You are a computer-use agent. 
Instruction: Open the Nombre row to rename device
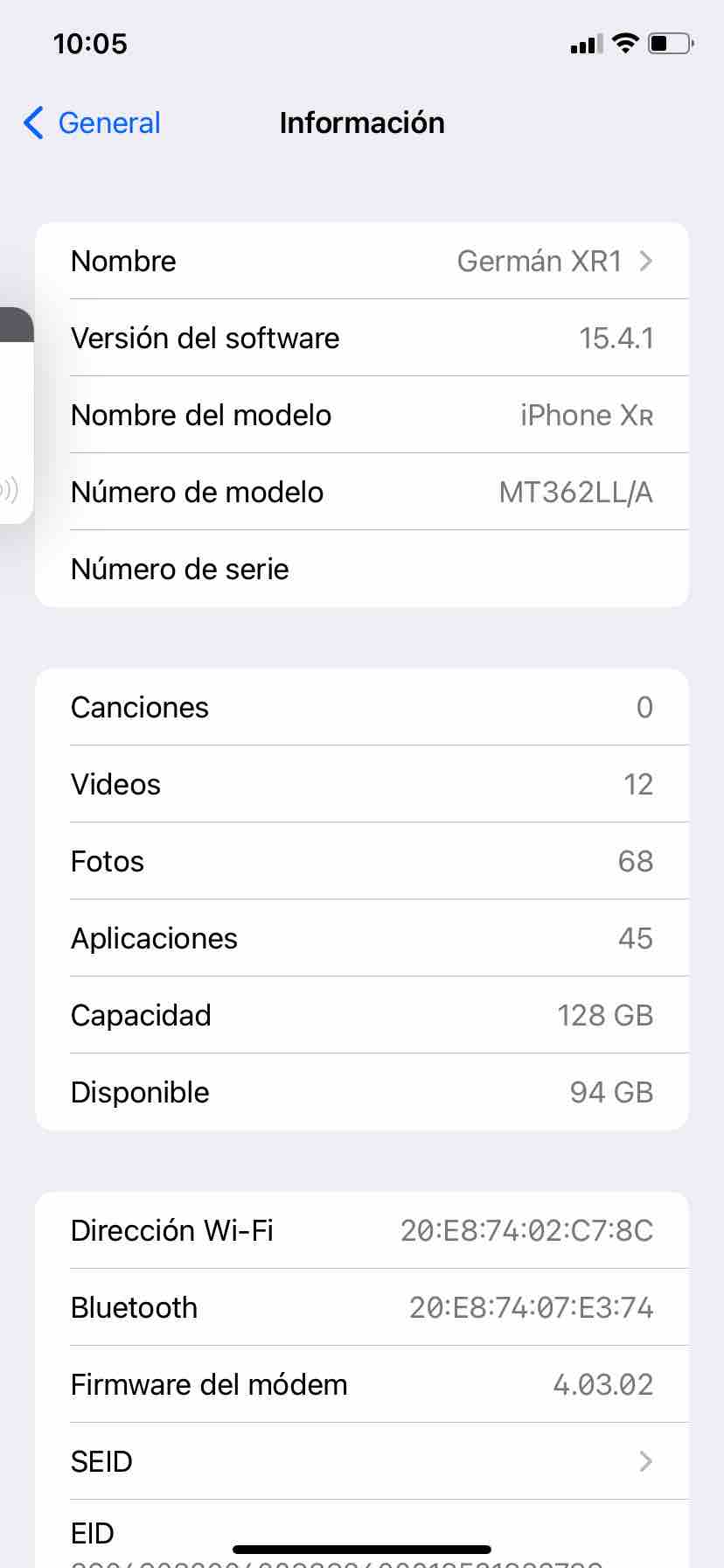(x=362, y=261)
